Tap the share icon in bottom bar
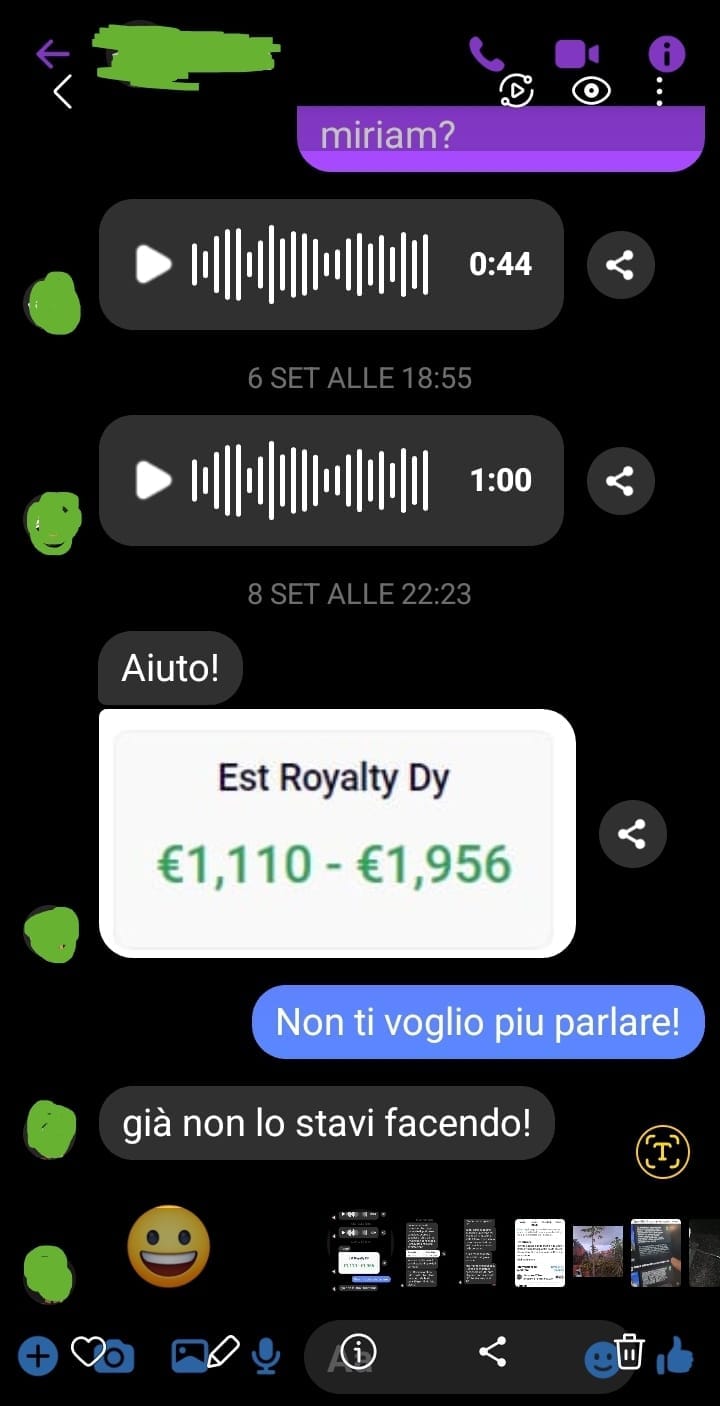This screenshot has width=720, height=1406. point(492,1353)
